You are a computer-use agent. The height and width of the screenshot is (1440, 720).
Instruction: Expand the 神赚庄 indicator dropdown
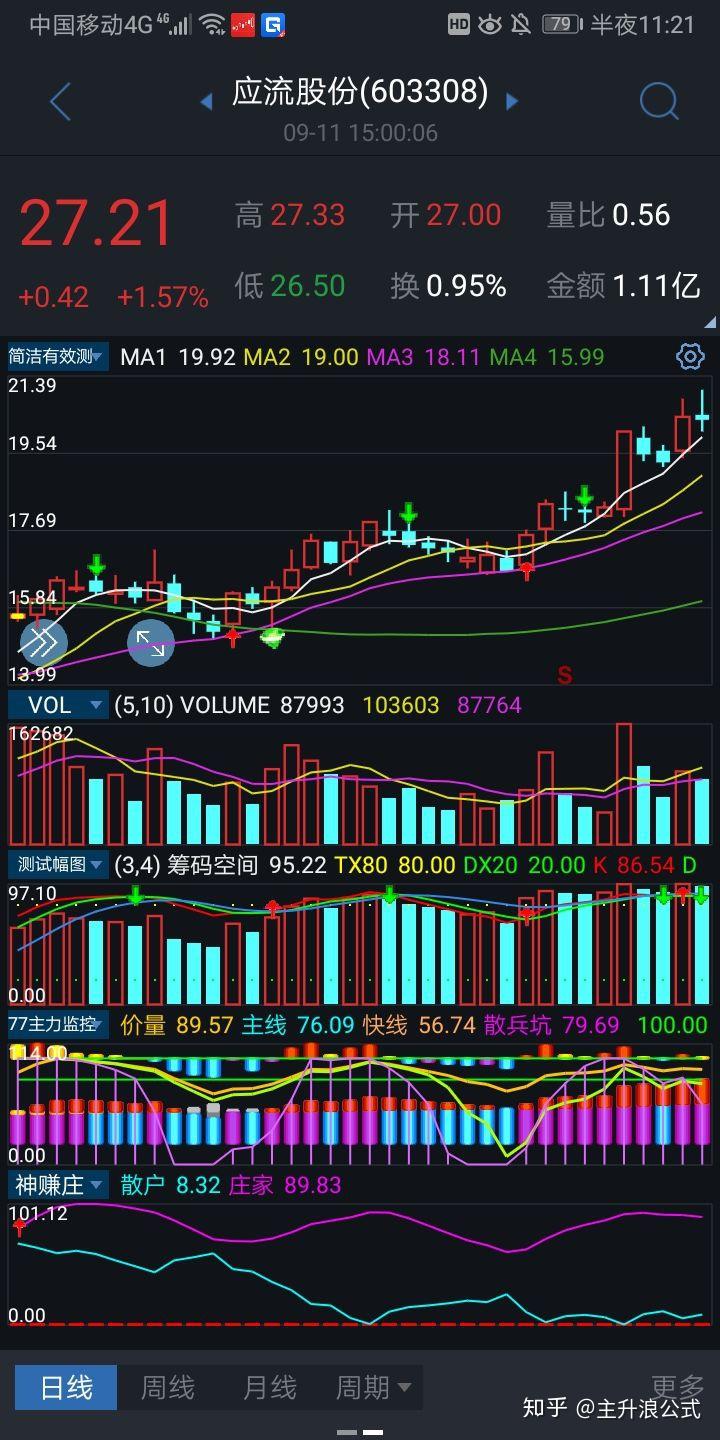(x=58, y=1185)
